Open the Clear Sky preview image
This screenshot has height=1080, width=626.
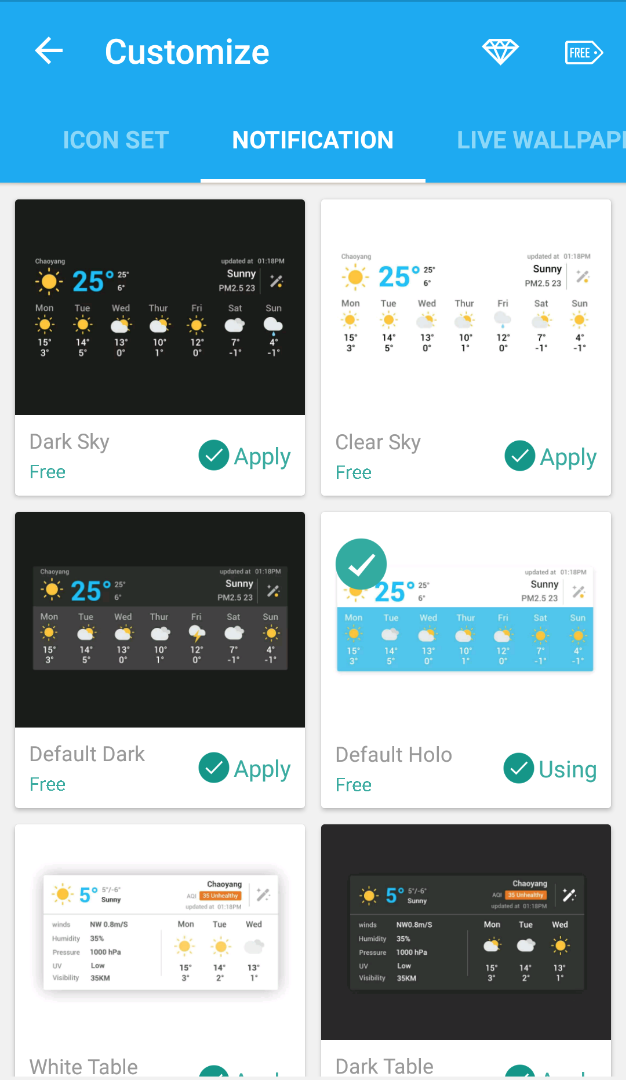(x=466, y=307)
